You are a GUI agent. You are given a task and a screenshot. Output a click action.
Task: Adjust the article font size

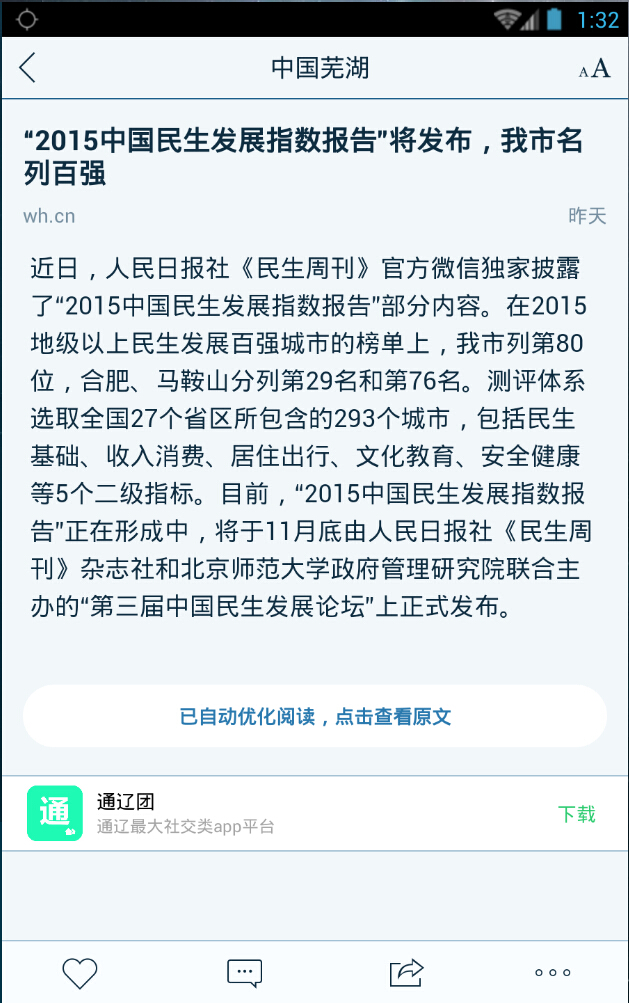[x=594, y=68]
